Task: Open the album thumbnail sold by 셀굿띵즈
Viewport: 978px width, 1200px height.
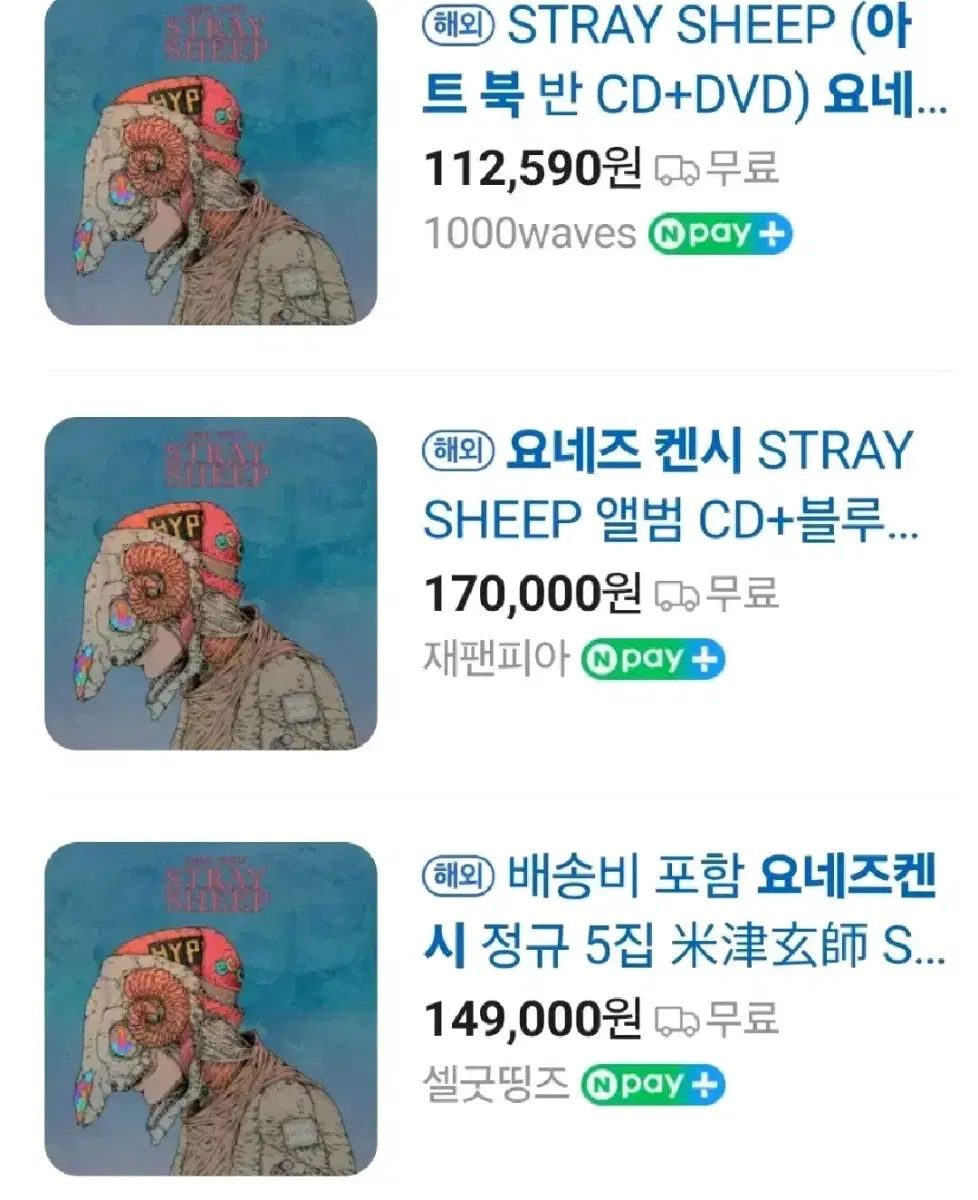Action: [x=211, y=1008]
